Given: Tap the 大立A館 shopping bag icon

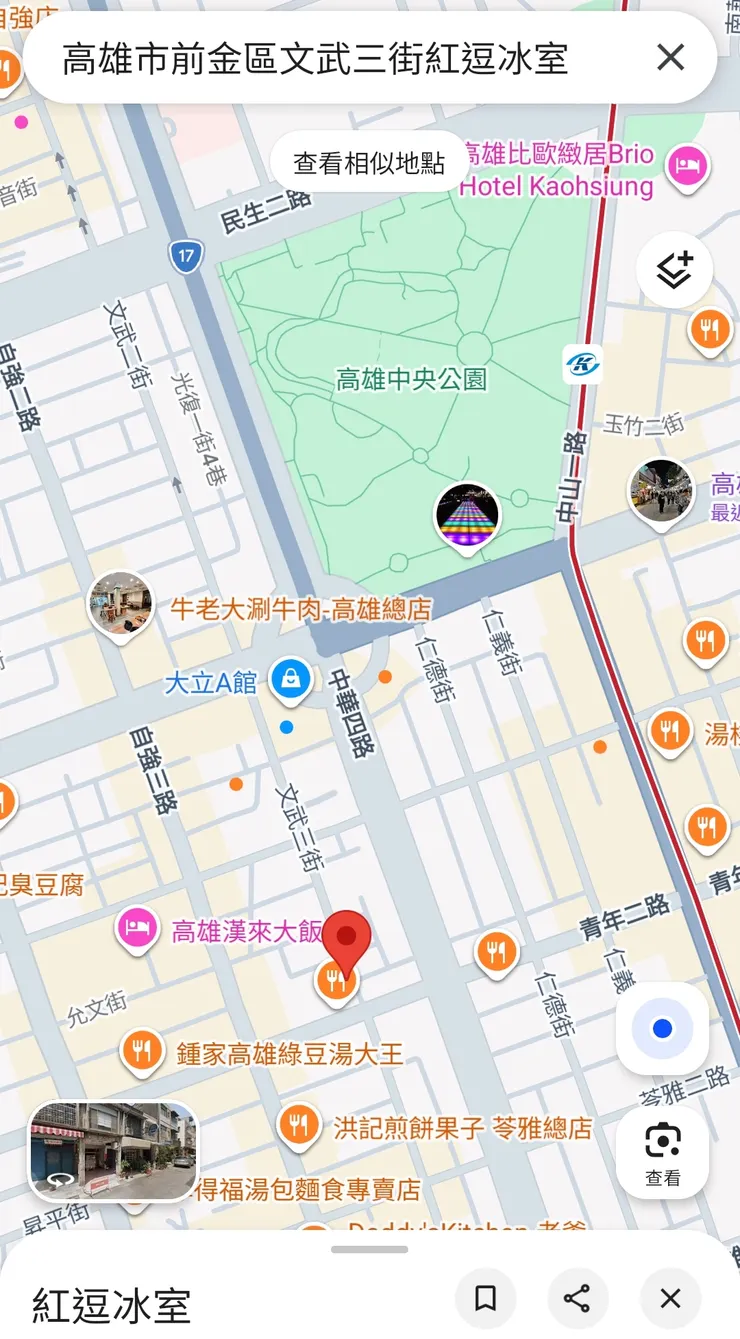Looking at the screenshot, I should (290, 677).
